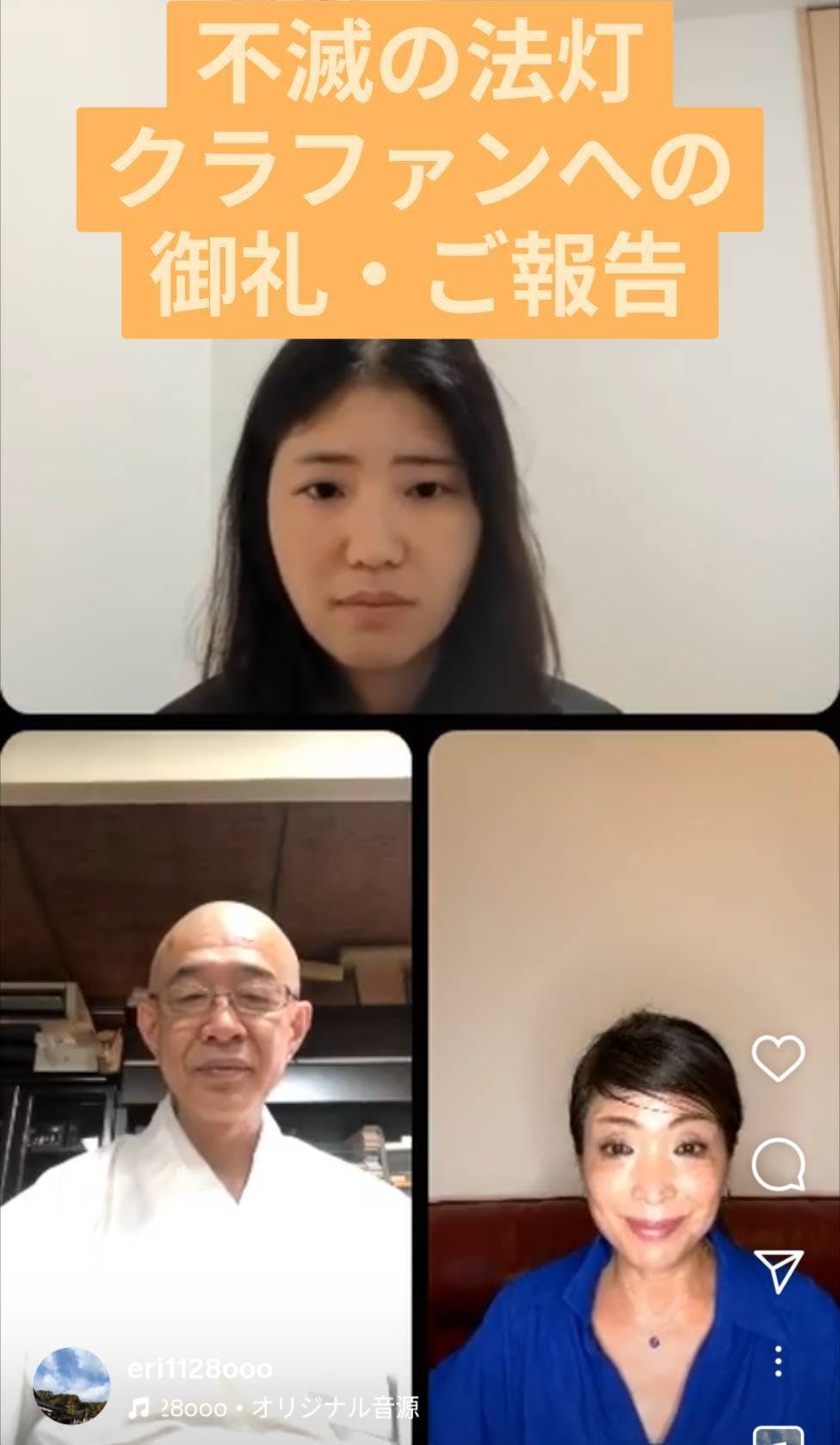Share the reel via paper plane icon

tap(778, 1270)
